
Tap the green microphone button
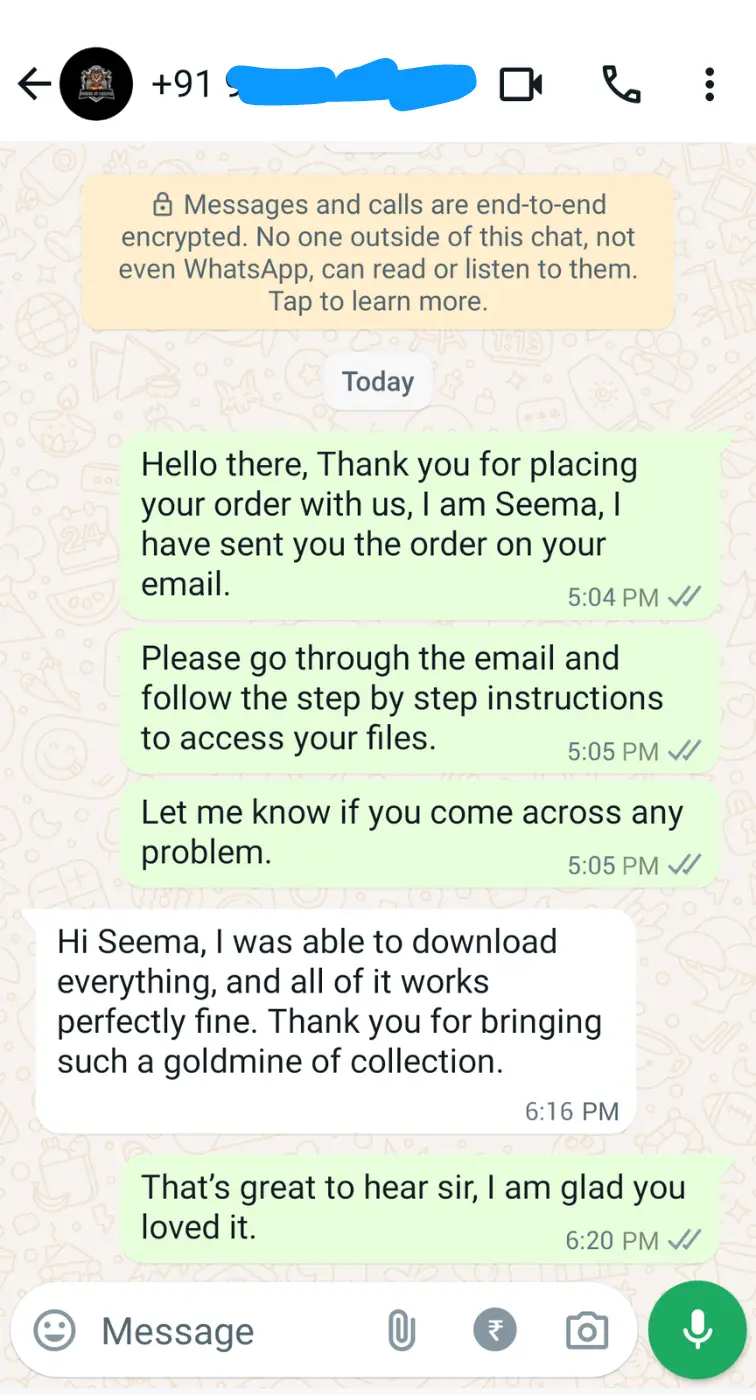[697, 1330]
